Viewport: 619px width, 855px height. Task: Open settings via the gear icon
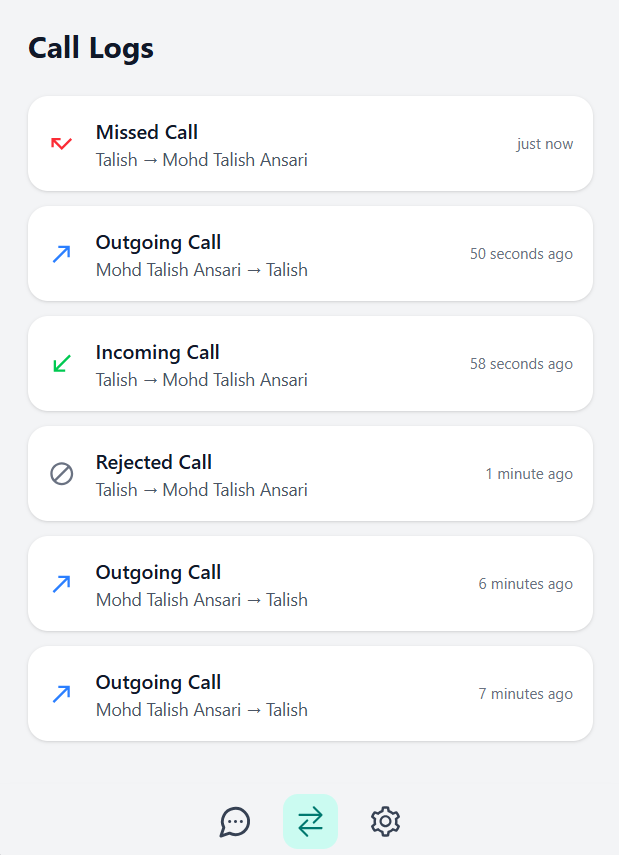coord(385,821)
